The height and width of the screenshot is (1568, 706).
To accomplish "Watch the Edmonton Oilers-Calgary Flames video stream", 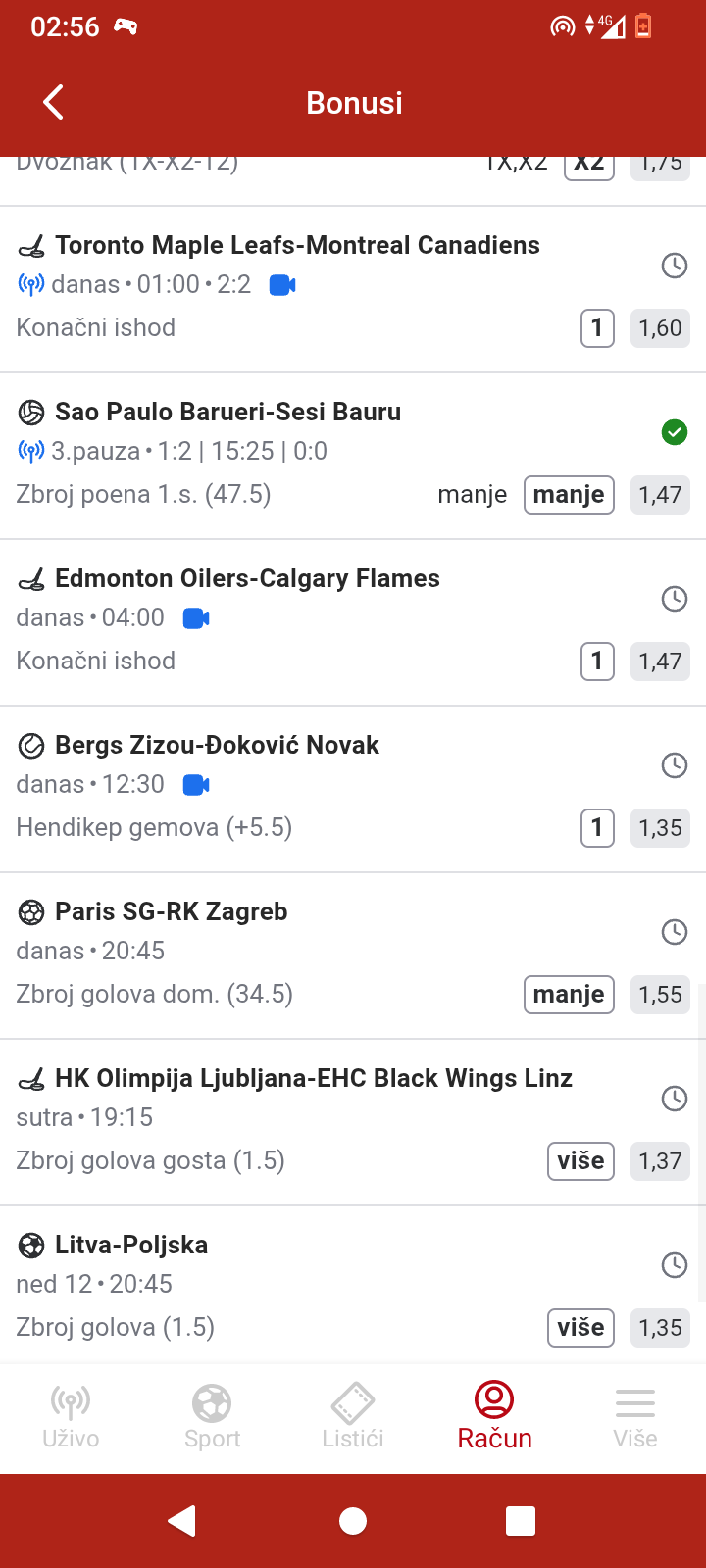I will click(x=196, y=618).
